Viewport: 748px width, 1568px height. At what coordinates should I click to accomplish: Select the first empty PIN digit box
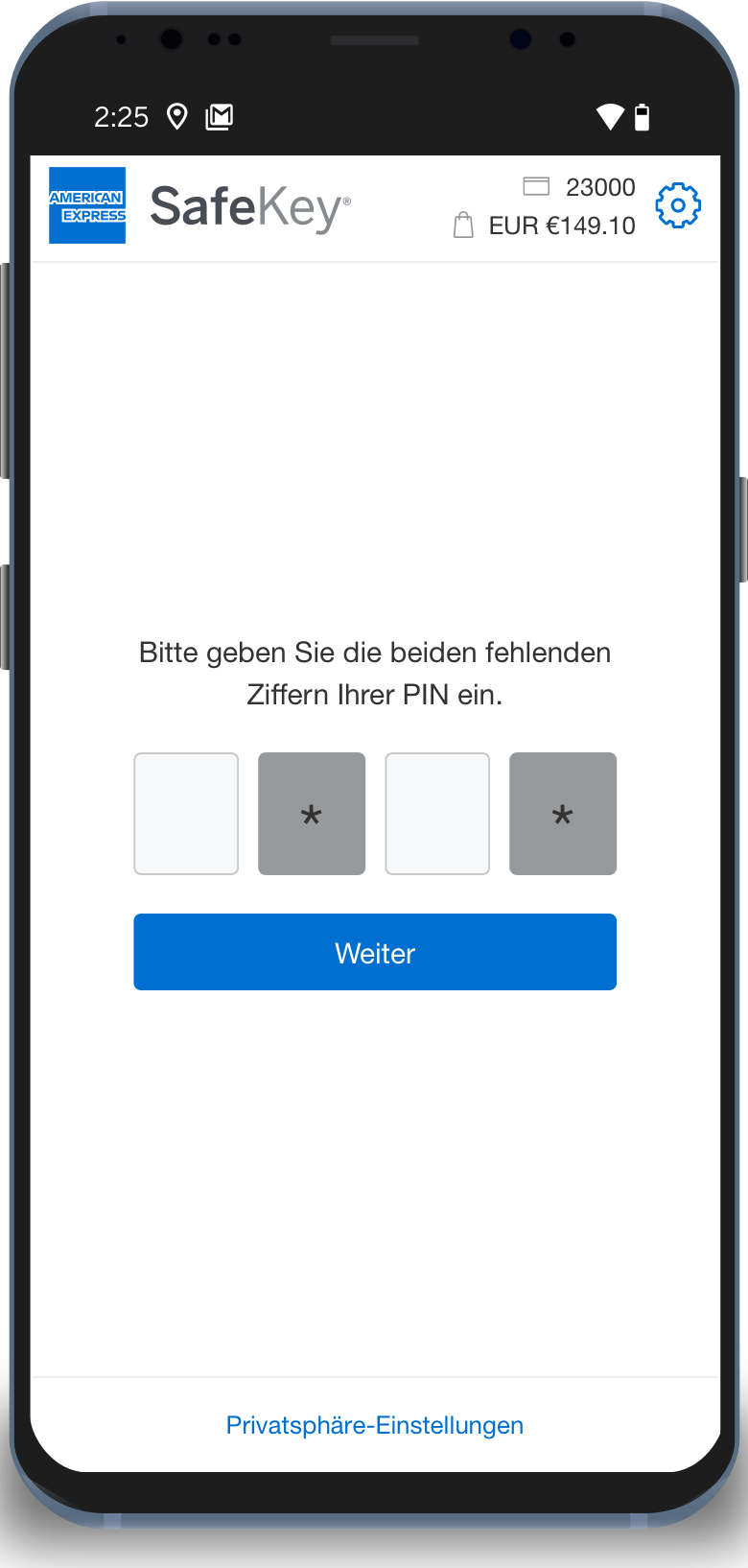[186, 813]
